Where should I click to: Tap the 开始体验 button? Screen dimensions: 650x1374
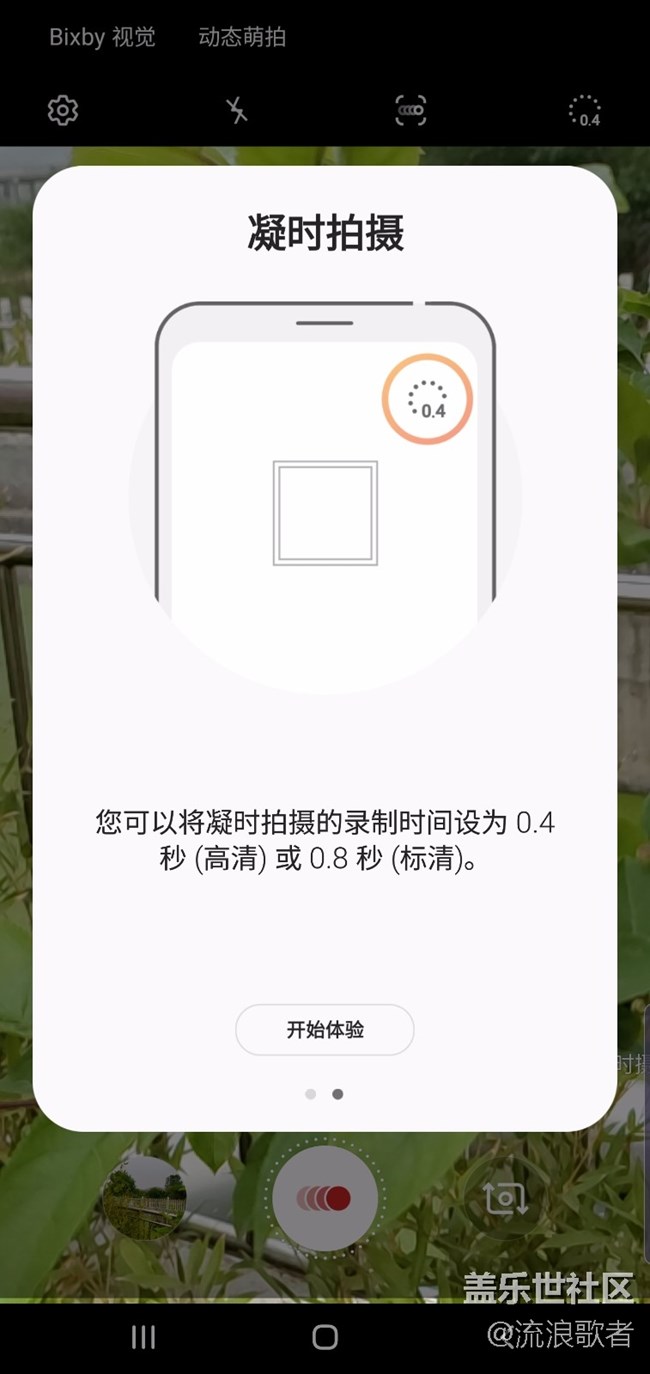(324, 1030)
